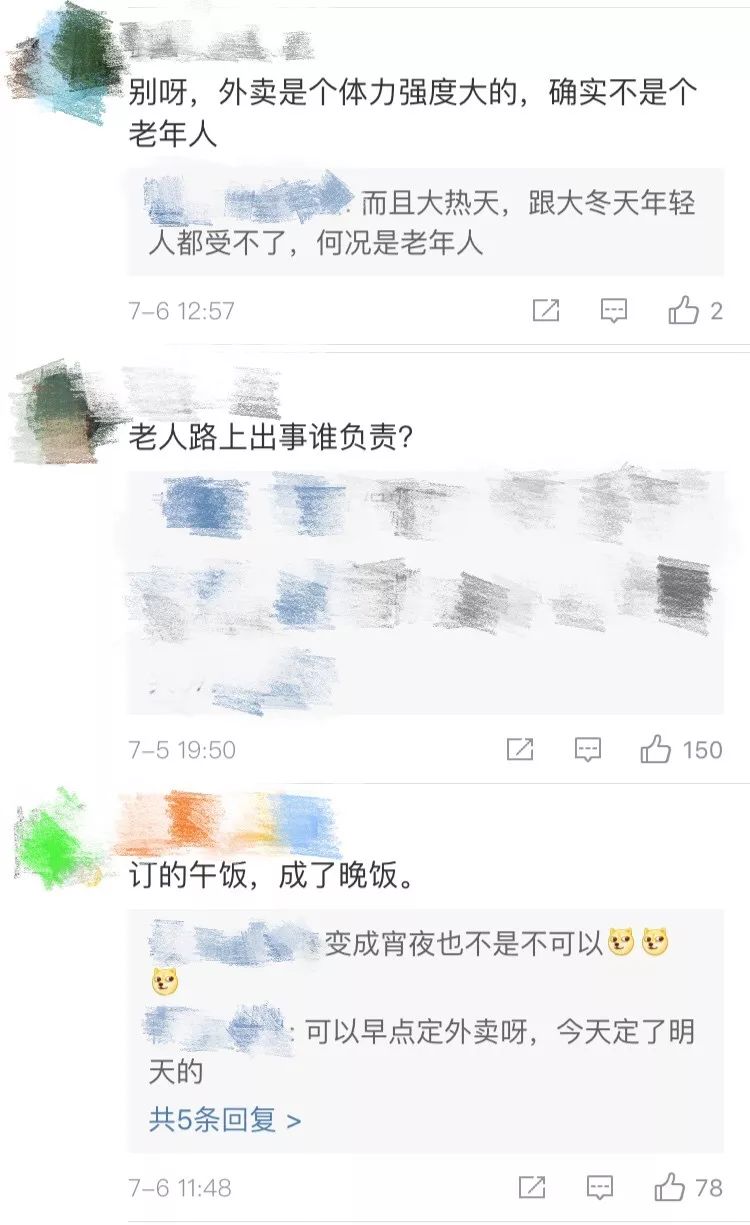Image resolution: width=750 pixels, height=1225 pixels.
Task: Like the comment '老人路上出事谁负责?'
Action: 656,749
